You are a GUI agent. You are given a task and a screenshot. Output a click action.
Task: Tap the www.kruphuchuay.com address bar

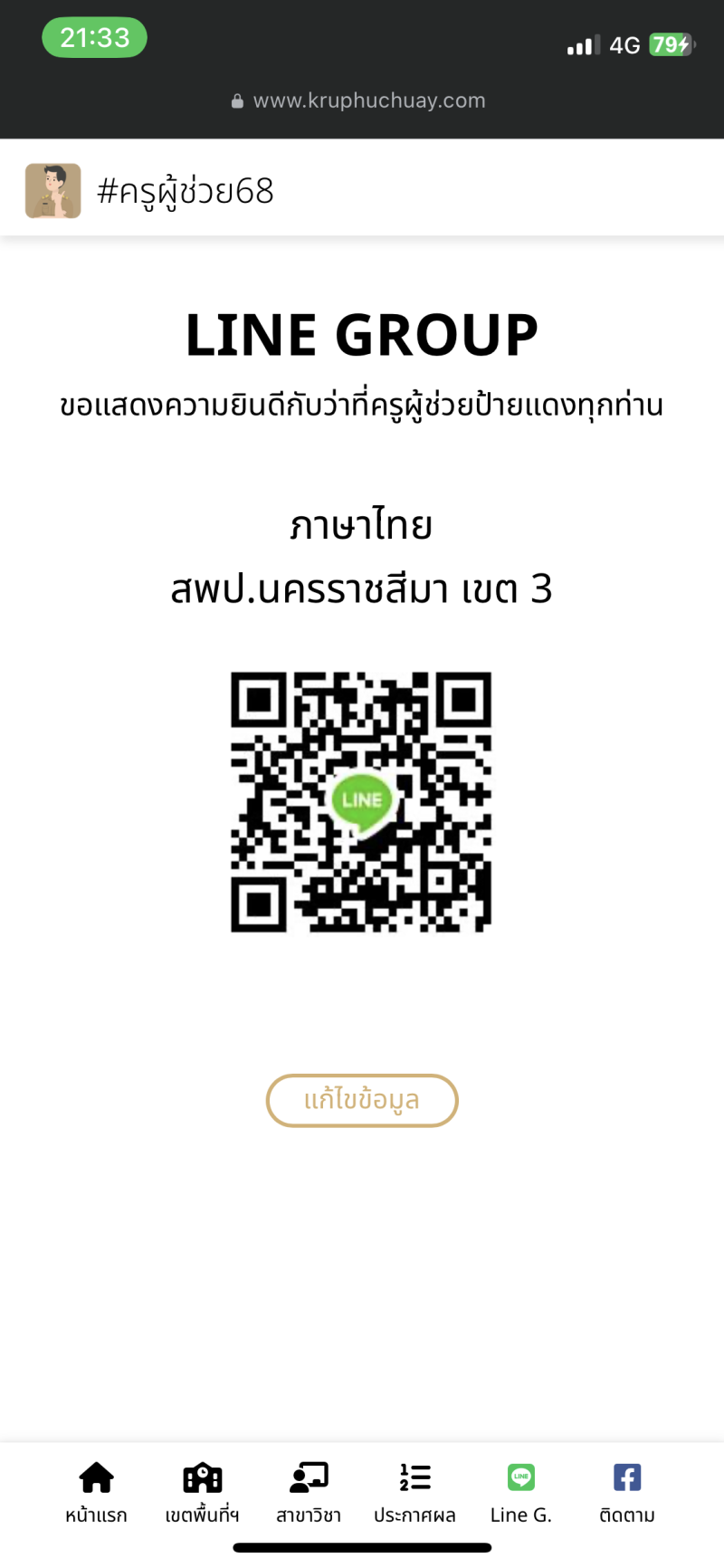click(362, 100)
